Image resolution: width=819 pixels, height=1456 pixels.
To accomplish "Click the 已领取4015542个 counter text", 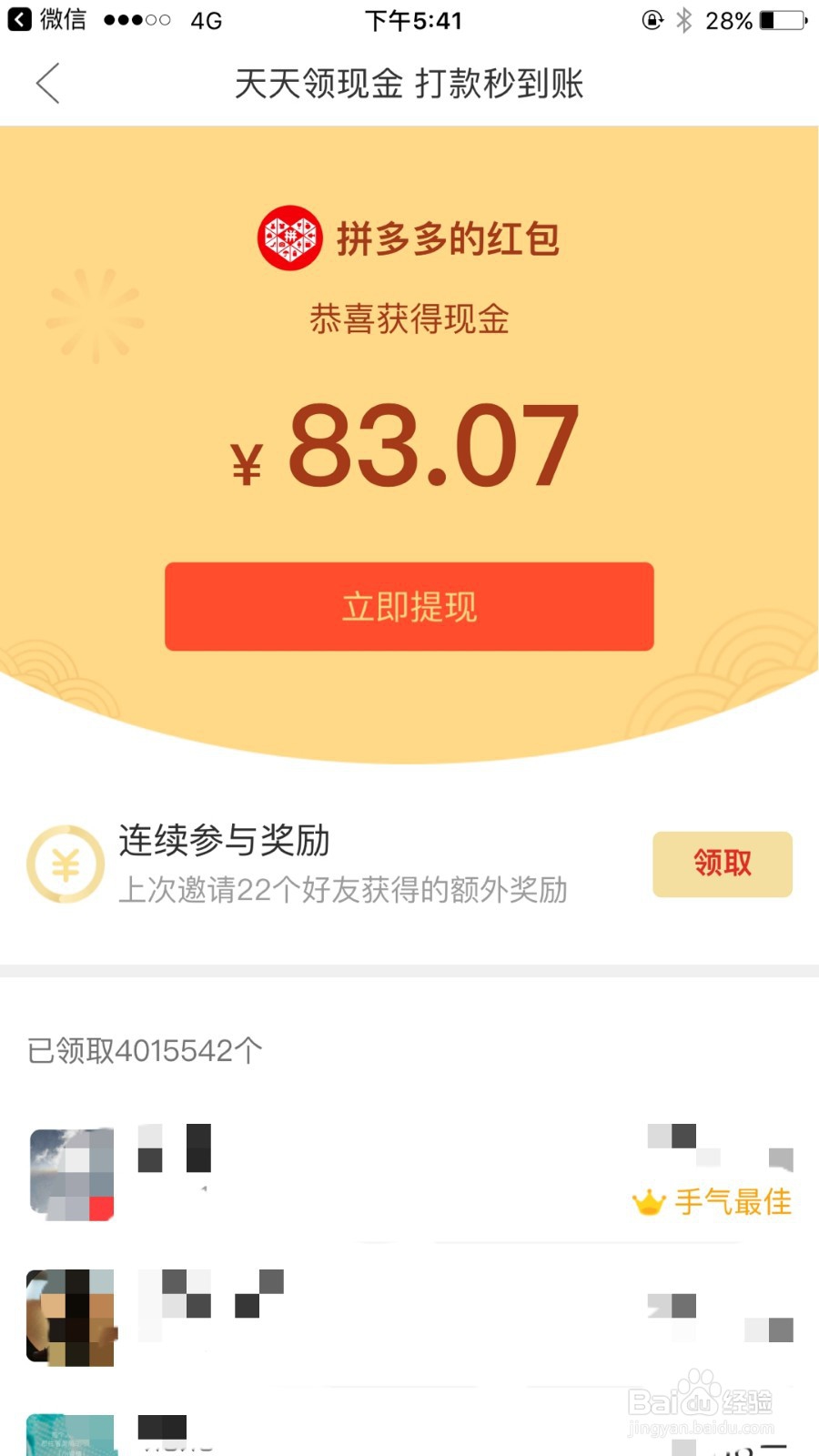I will pyautogui.click(x=141, y=1050).
